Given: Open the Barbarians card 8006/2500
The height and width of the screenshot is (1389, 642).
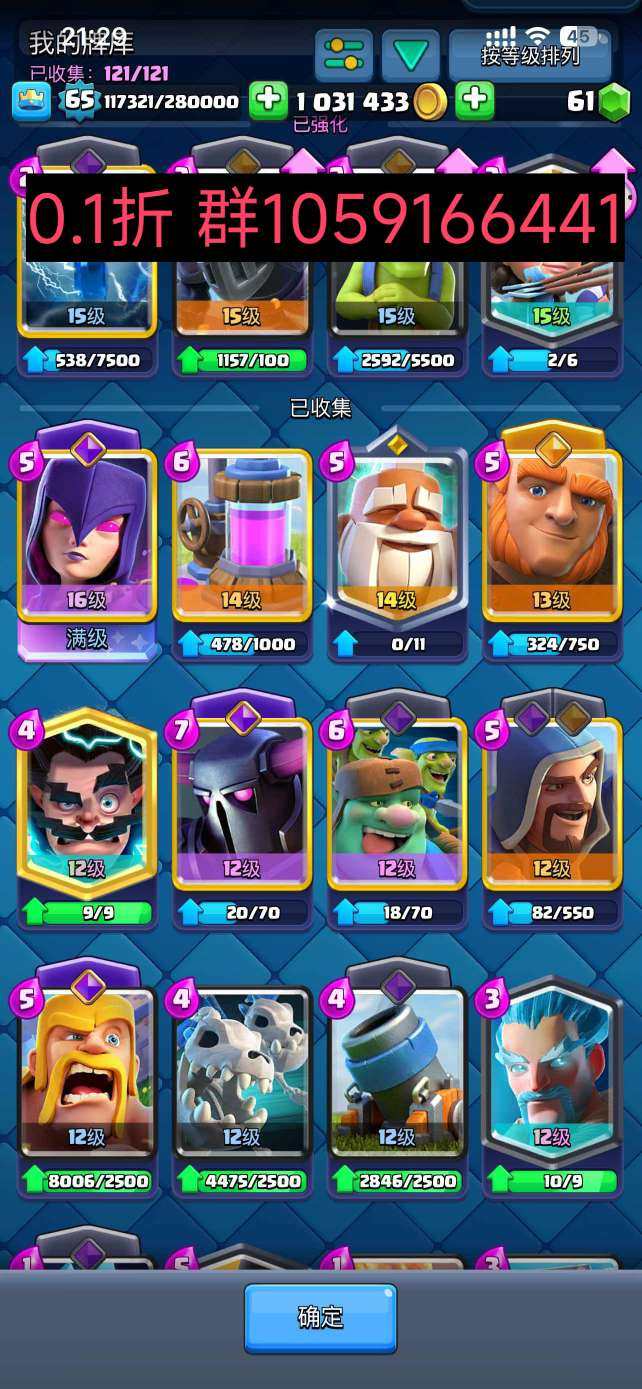Looking at the screenshot, I should pos(87,1070).
